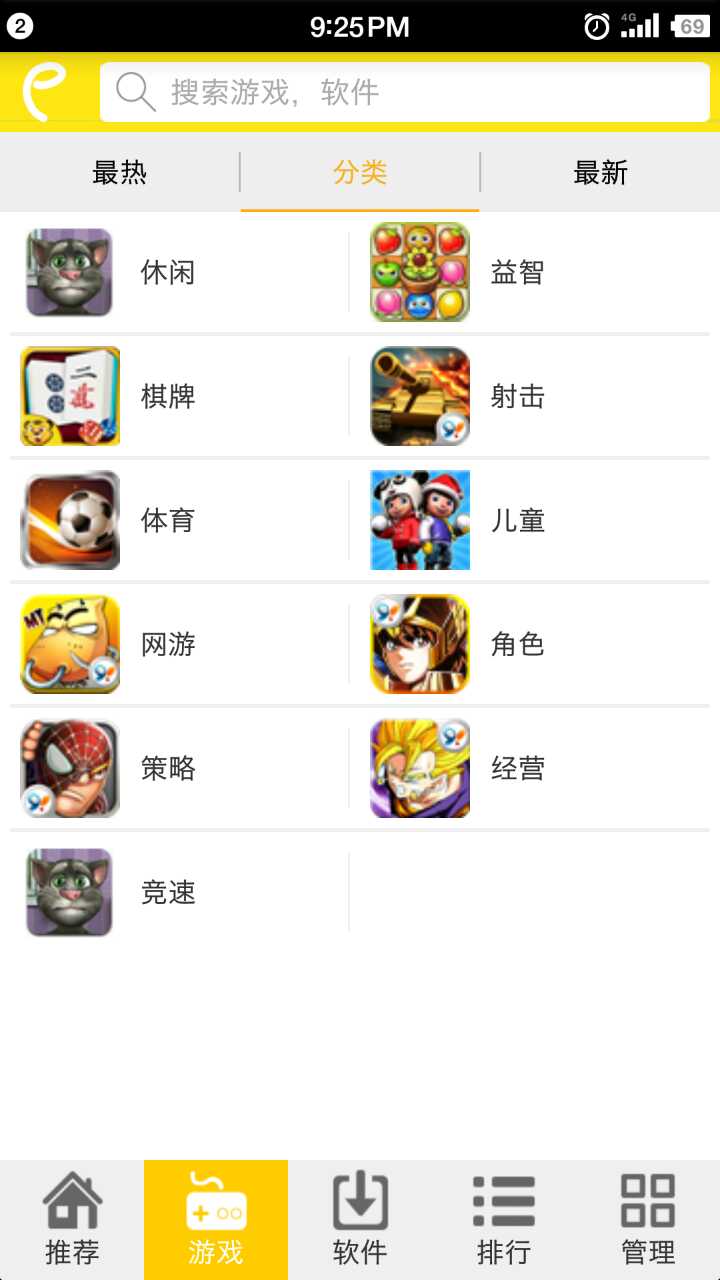Choose the 策略 category
Image resolution: width=720 pixels, height=1280 pixels.
tap(168, 768)
